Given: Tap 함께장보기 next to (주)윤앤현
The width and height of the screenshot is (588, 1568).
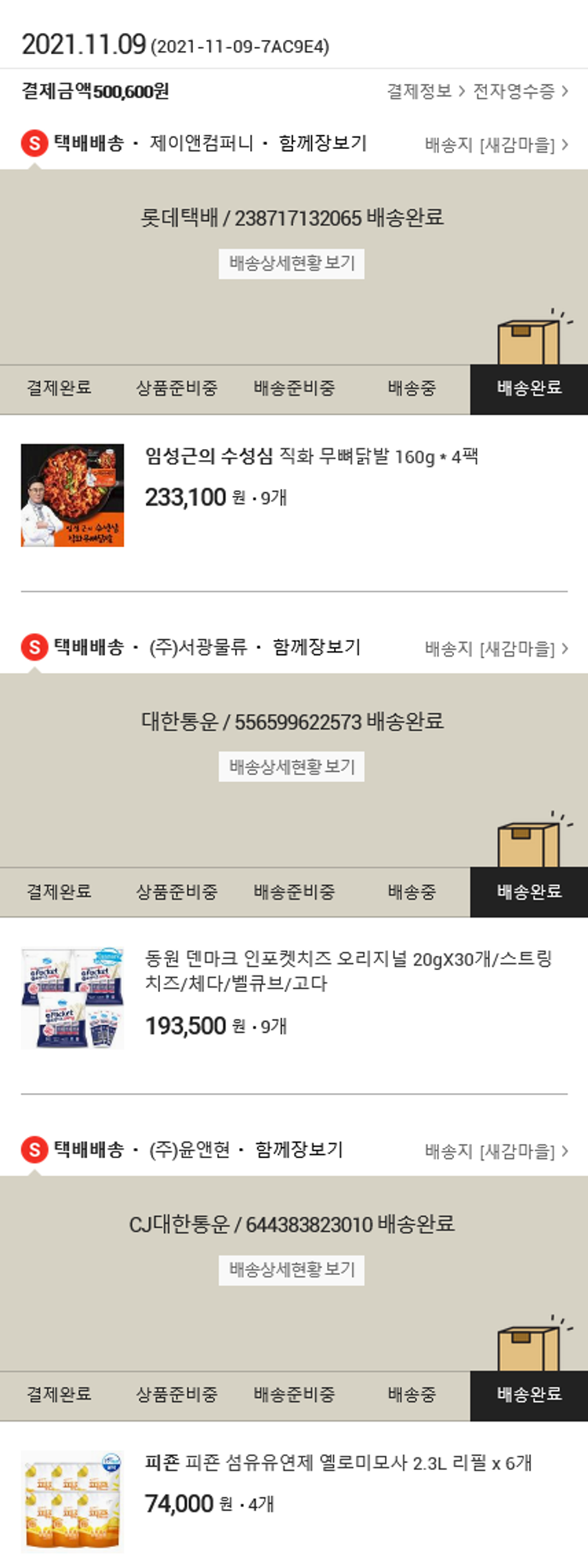Looking at the screenshot, I should 299,1150.
